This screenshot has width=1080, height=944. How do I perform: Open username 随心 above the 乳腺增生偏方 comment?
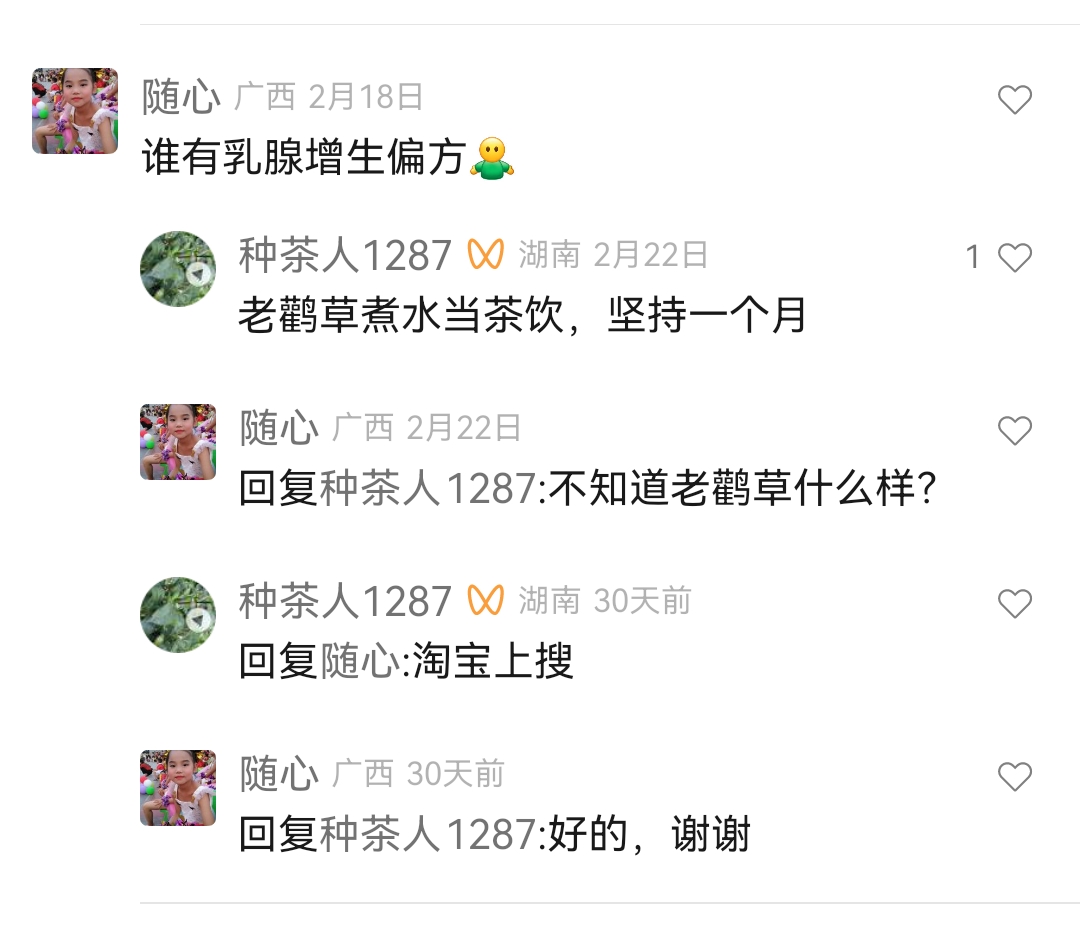181,98
